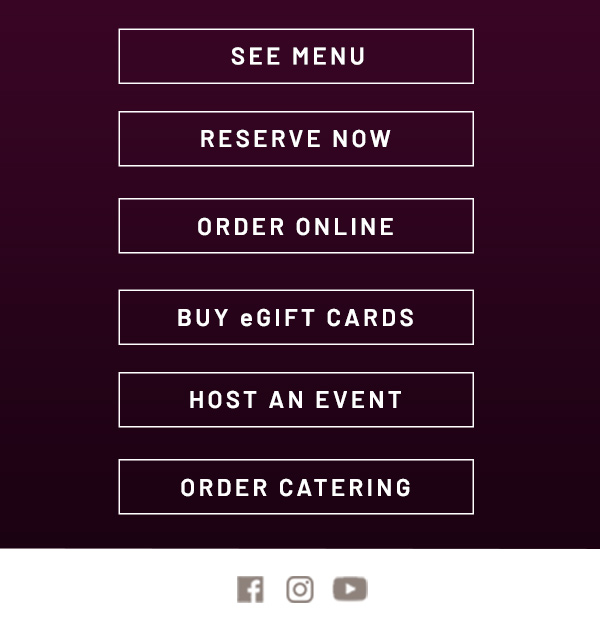Viewport: 600px width, 630px height.
Task: Open the Facebook page icon
Action: tap(250, 590)
